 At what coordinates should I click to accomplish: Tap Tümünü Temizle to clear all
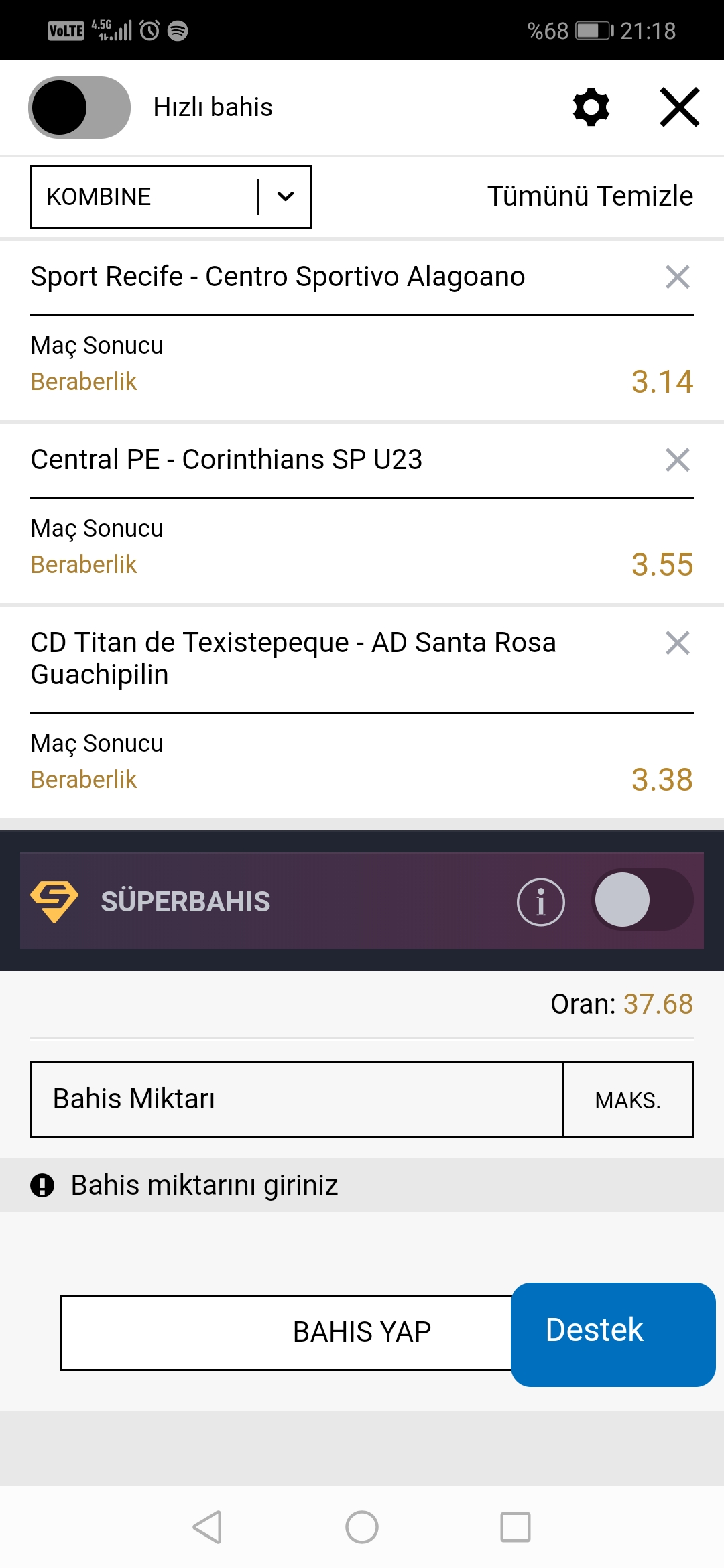pyautogui.click(x=590, y=196)
